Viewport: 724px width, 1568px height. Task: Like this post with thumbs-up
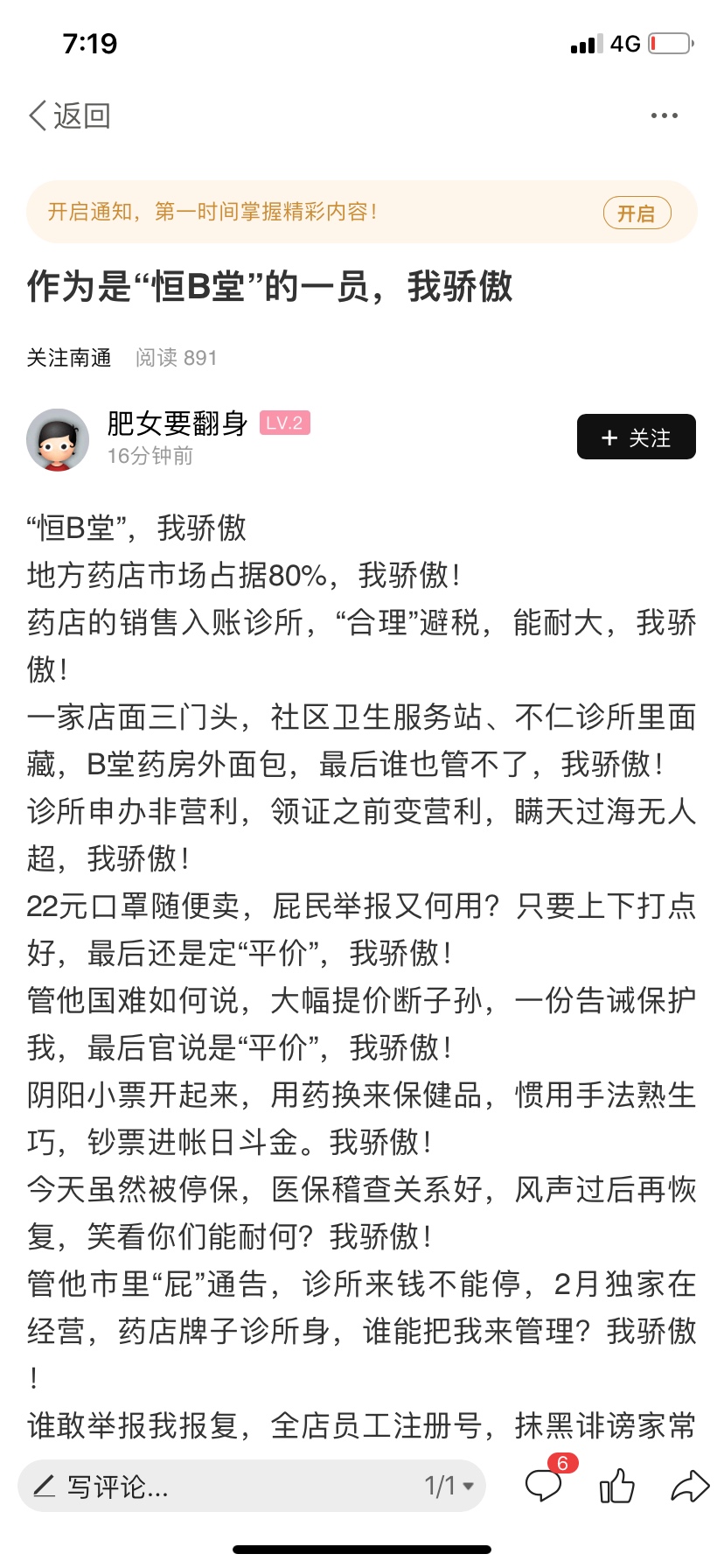(x=616, y=1486)
